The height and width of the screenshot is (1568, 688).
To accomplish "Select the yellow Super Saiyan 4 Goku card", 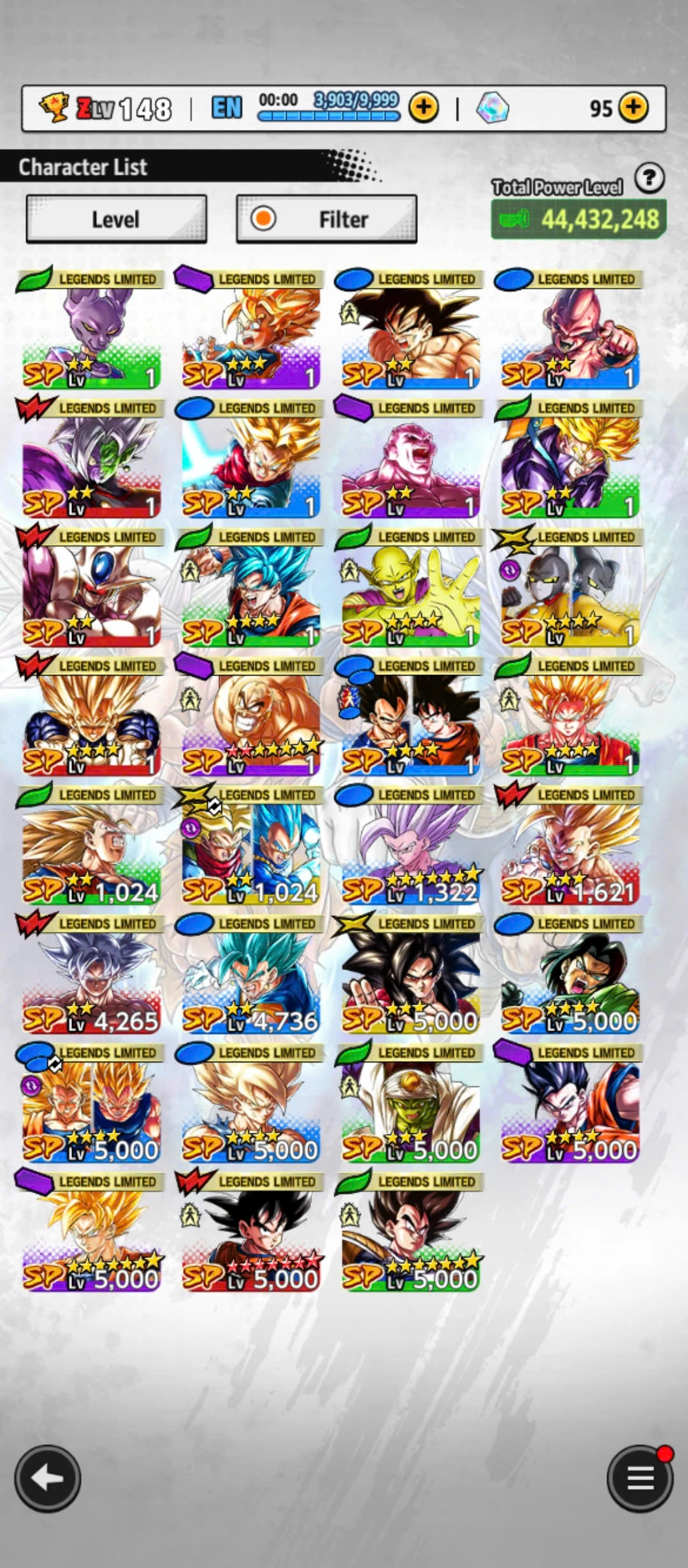I will click(x=410, y=976).
